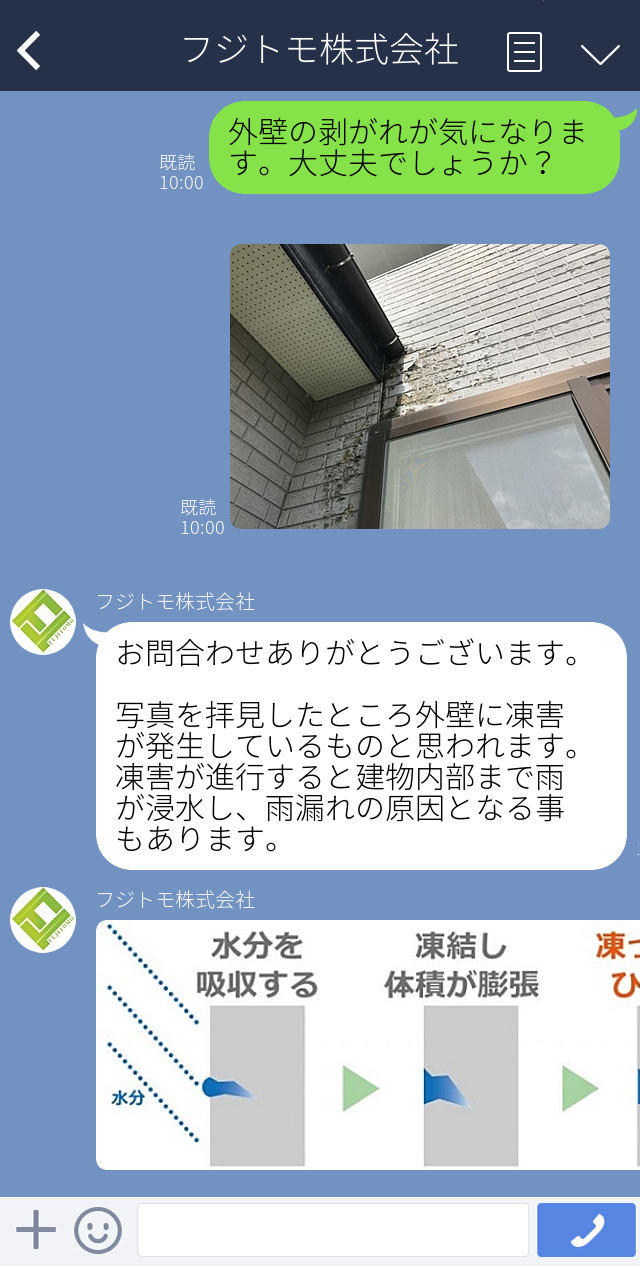Open フジトモ株式会社 profile from its avatar

(x=43, y=622)
